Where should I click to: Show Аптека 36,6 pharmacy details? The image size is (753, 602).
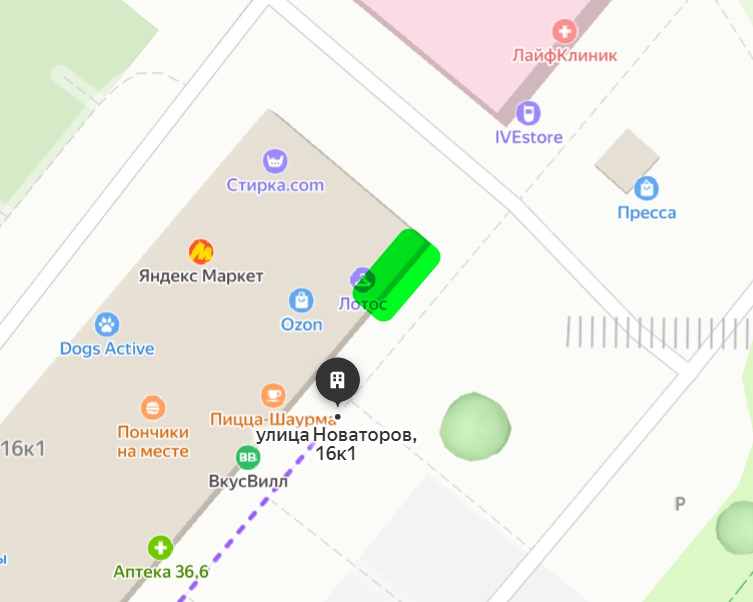[x=160, y=547]
